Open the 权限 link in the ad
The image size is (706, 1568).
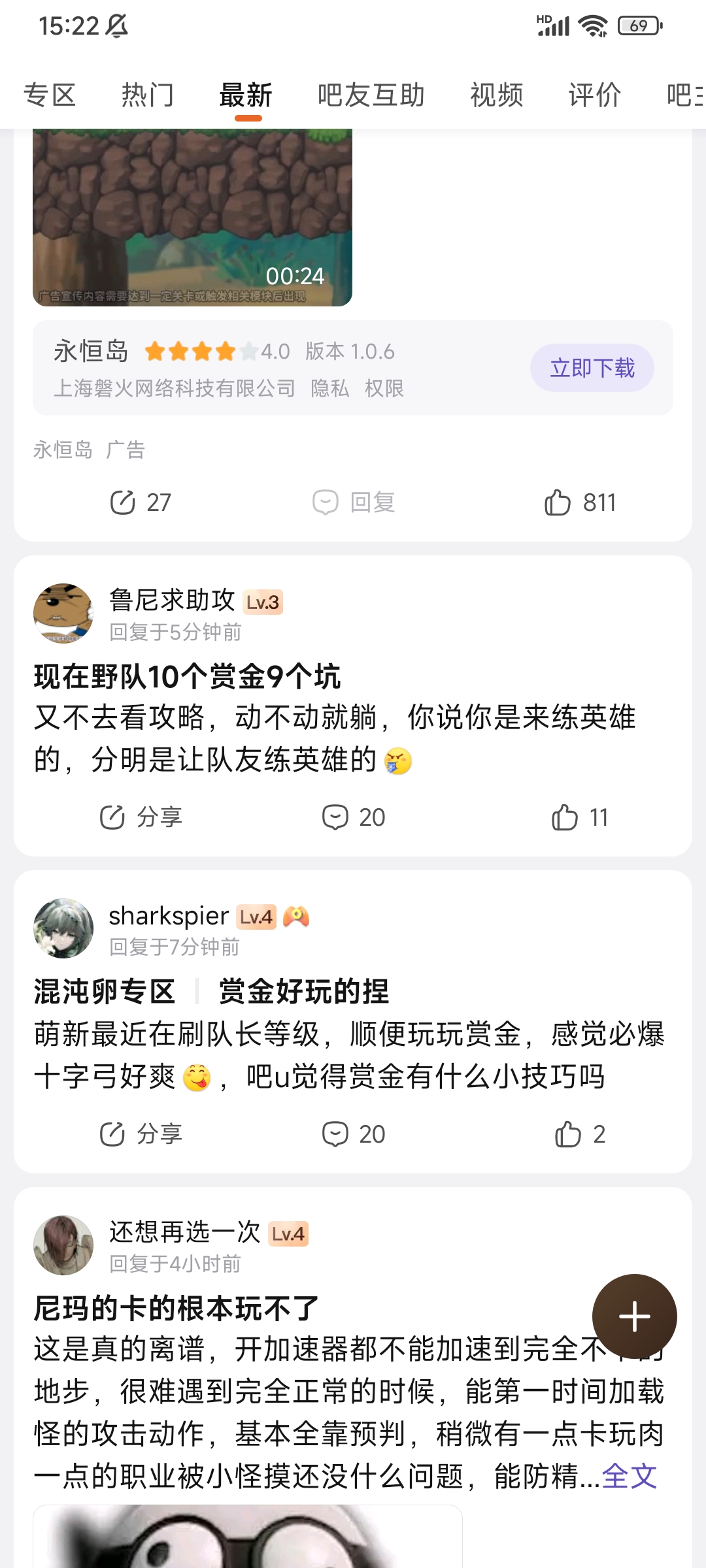[x=384, y=389]
